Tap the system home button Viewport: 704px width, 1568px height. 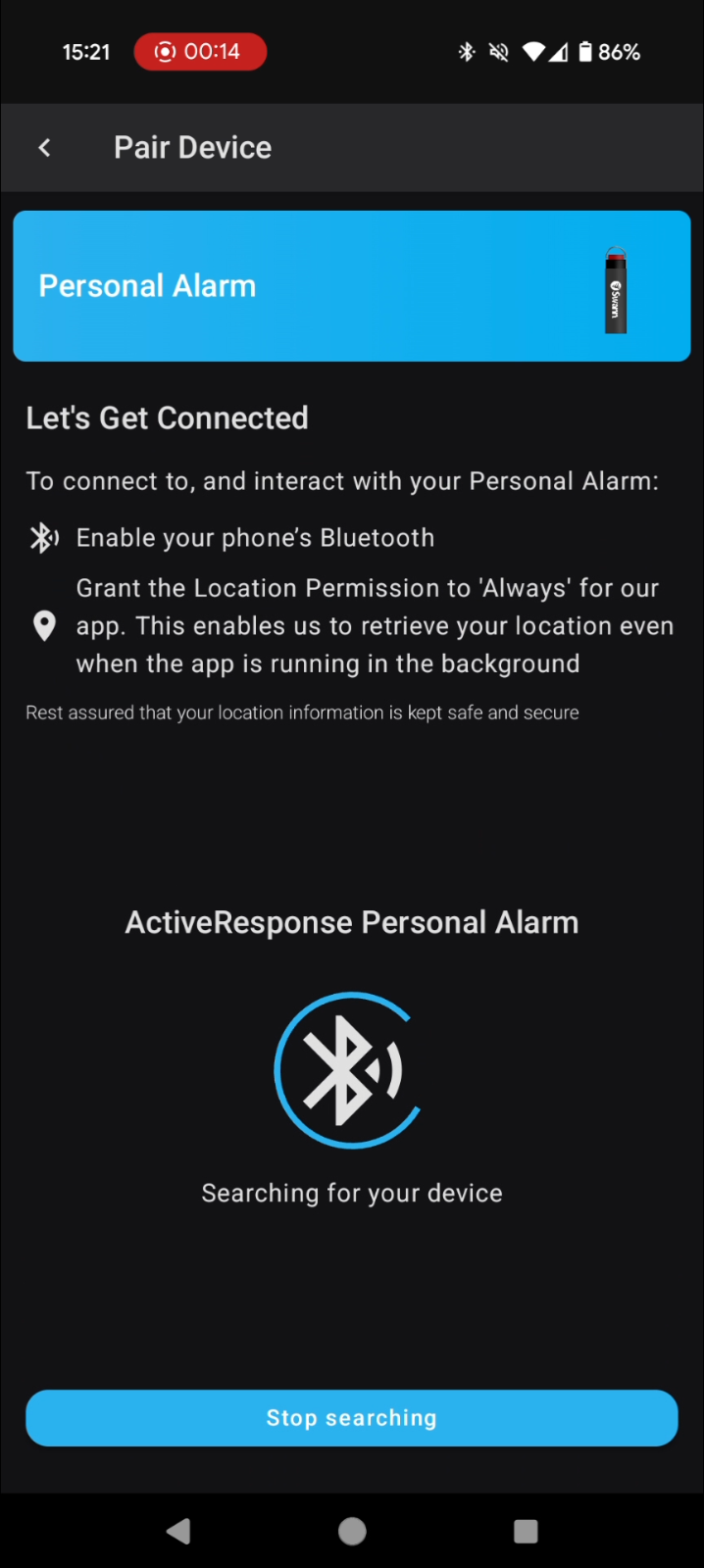(352, 1531)
